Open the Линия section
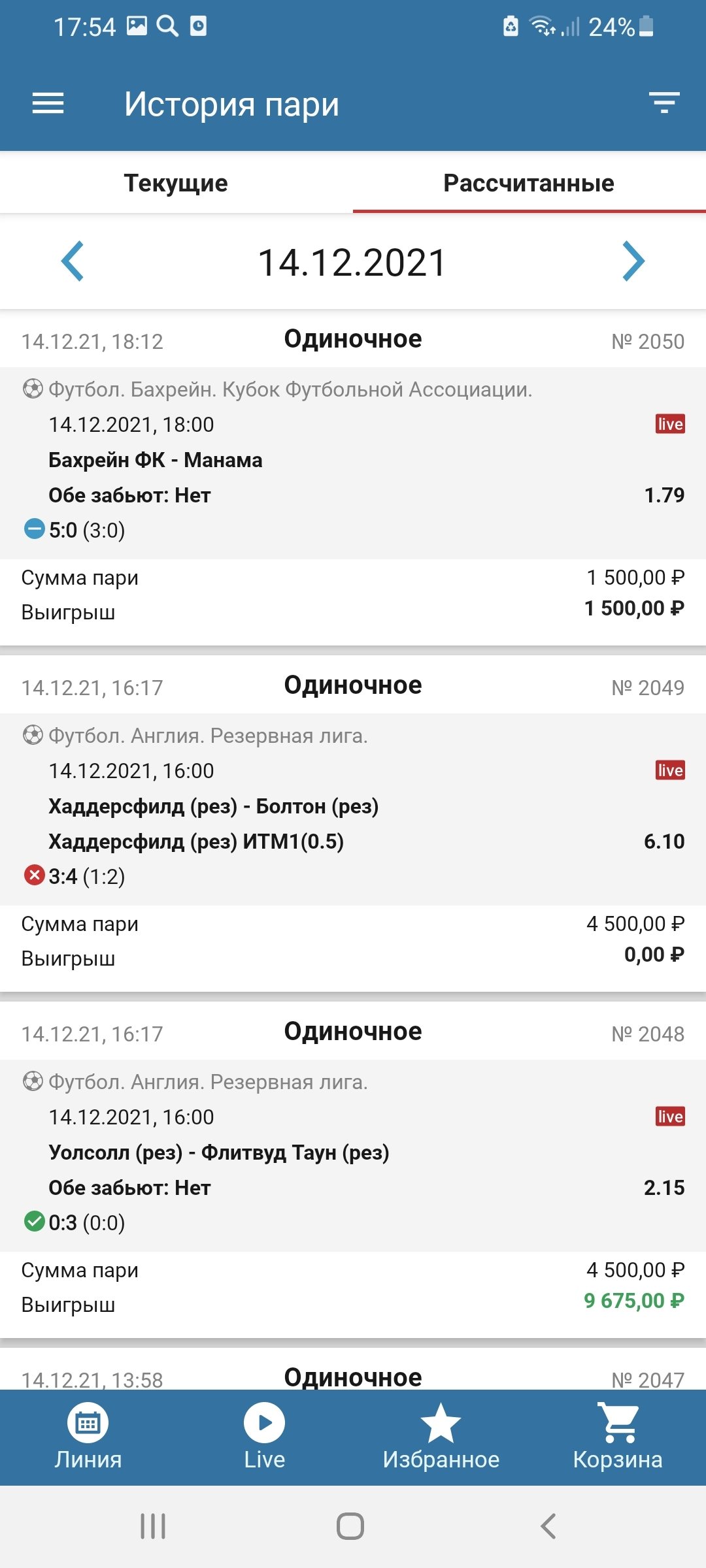 click(88, 1436)
